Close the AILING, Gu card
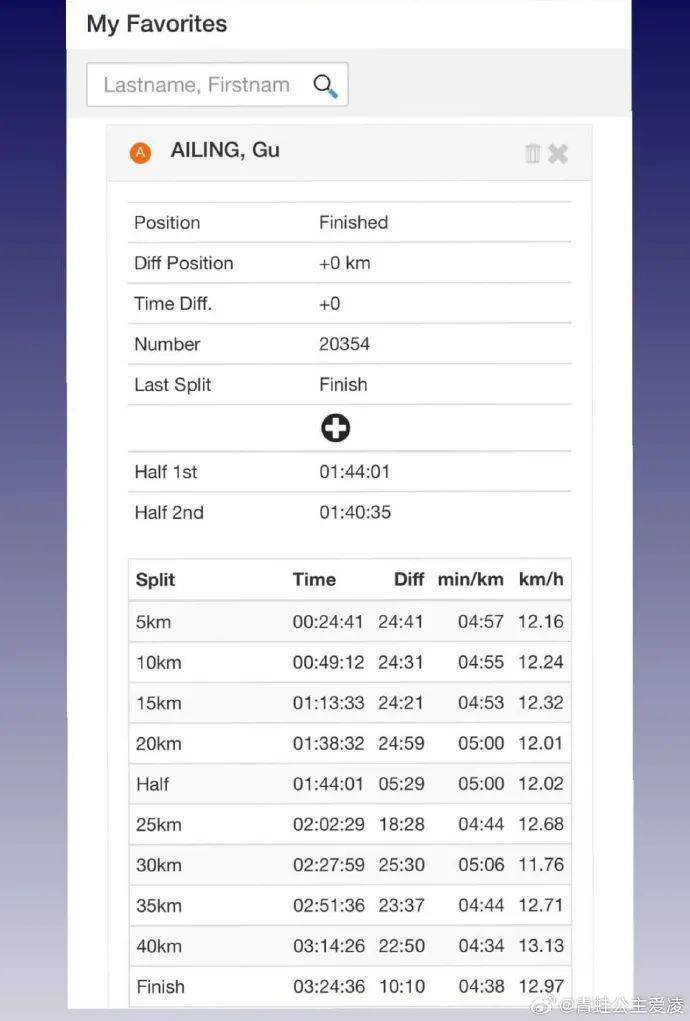 tap(558, 153)
